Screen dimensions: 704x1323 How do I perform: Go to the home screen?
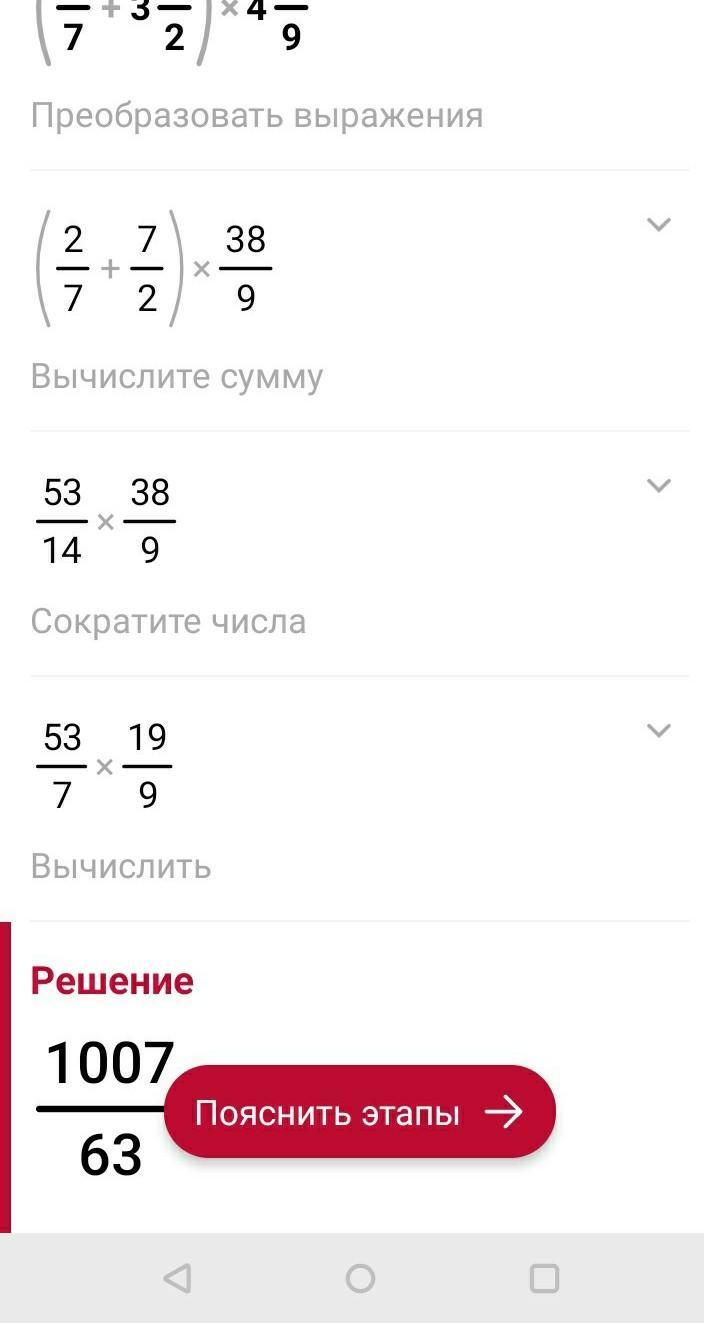click(360, 1278)
